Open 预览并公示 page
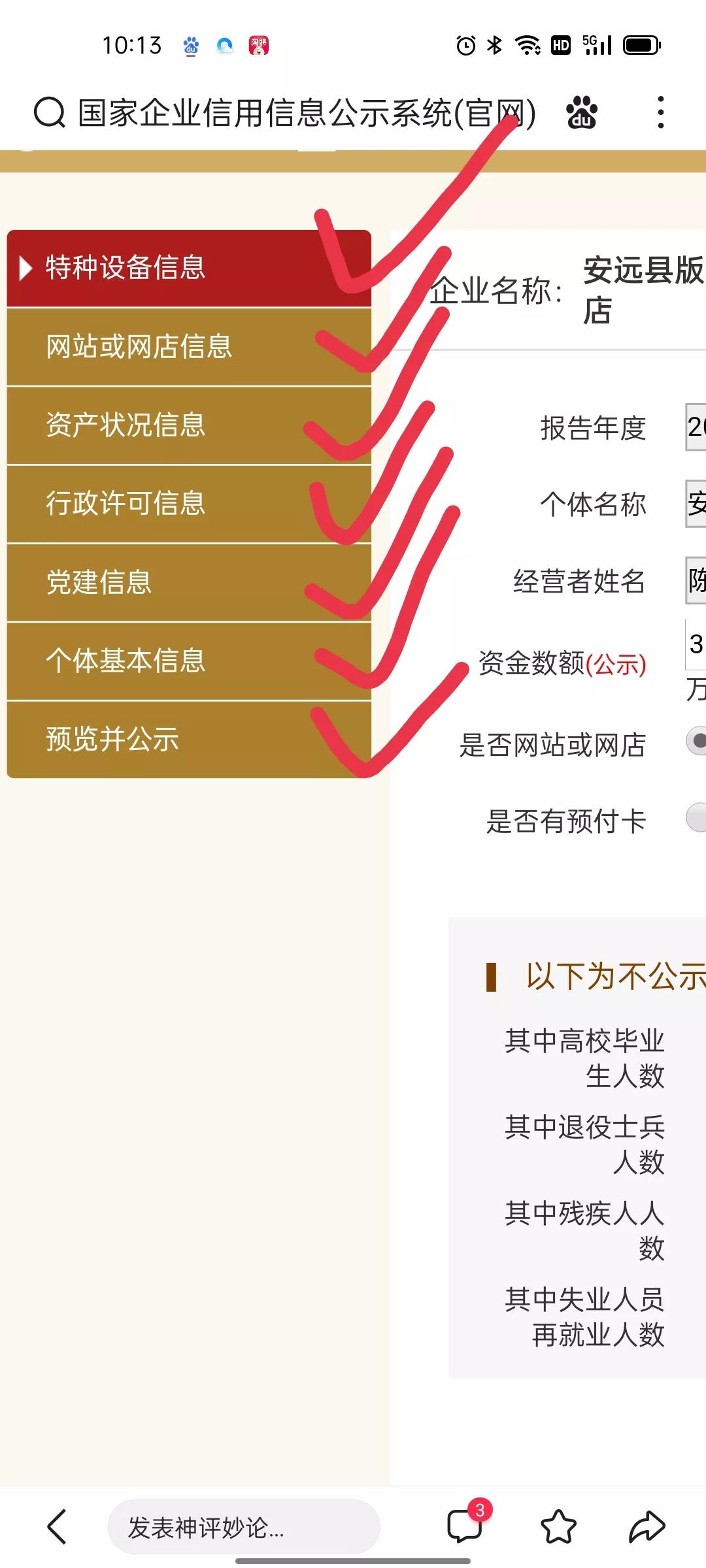 tap(112, 739)
